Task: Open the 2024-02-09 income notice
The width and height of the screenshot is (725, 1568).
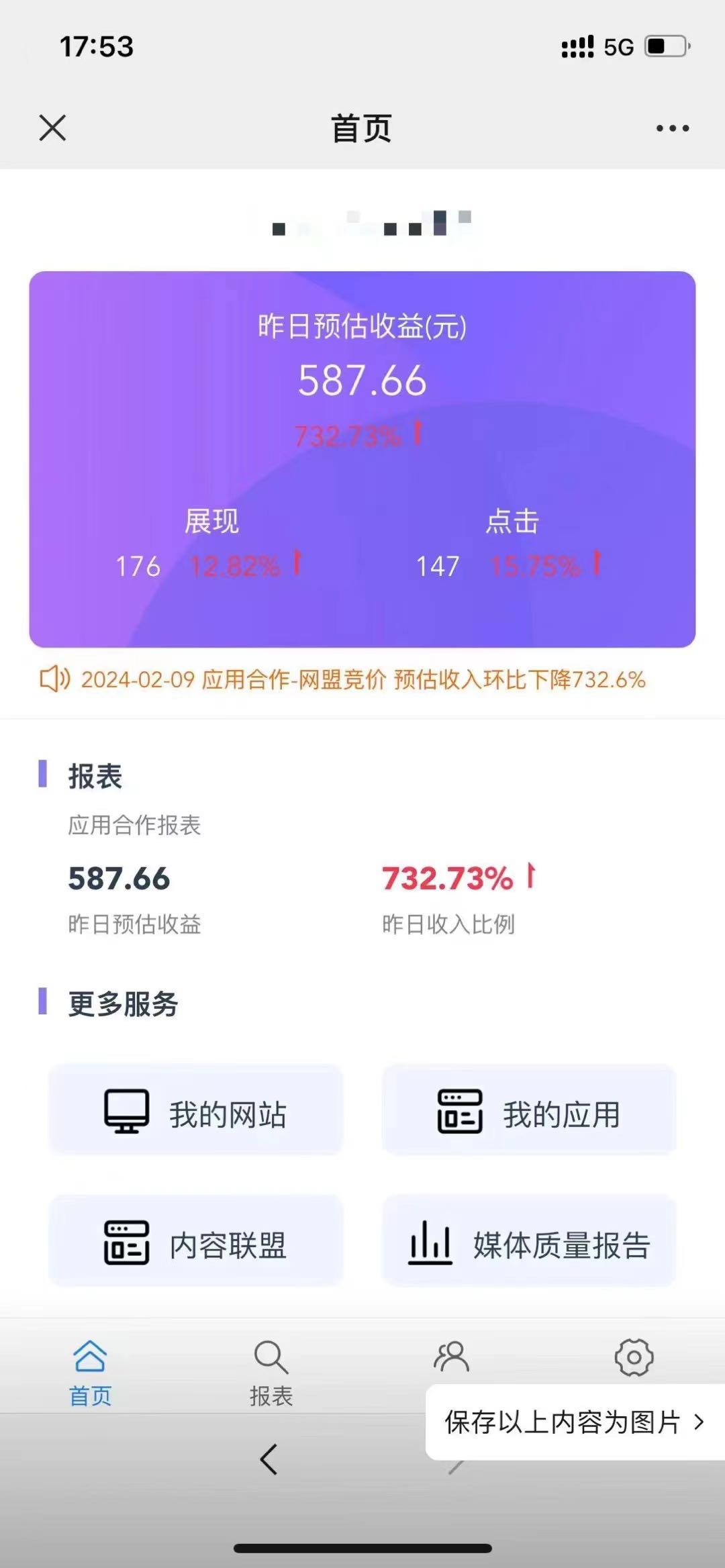Action: pos(362,679)
